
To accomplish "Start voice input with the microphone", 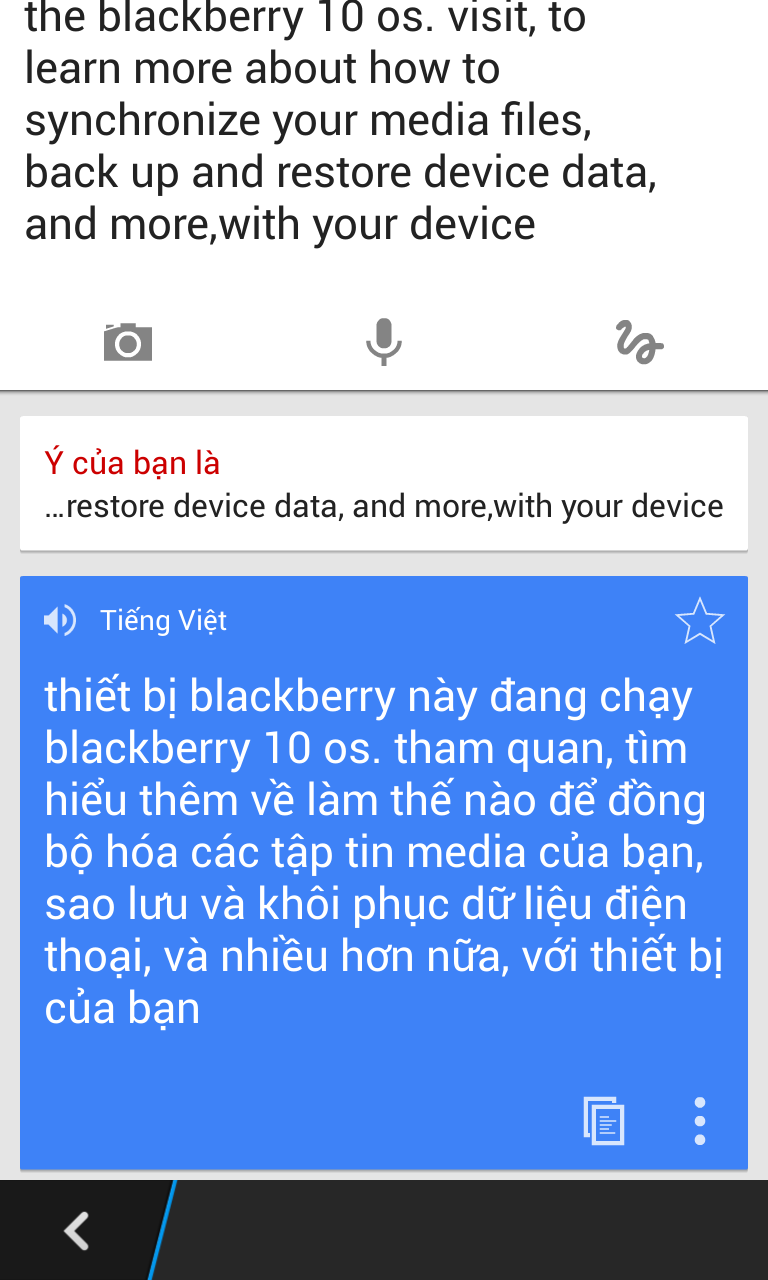I will click(383, 343).
